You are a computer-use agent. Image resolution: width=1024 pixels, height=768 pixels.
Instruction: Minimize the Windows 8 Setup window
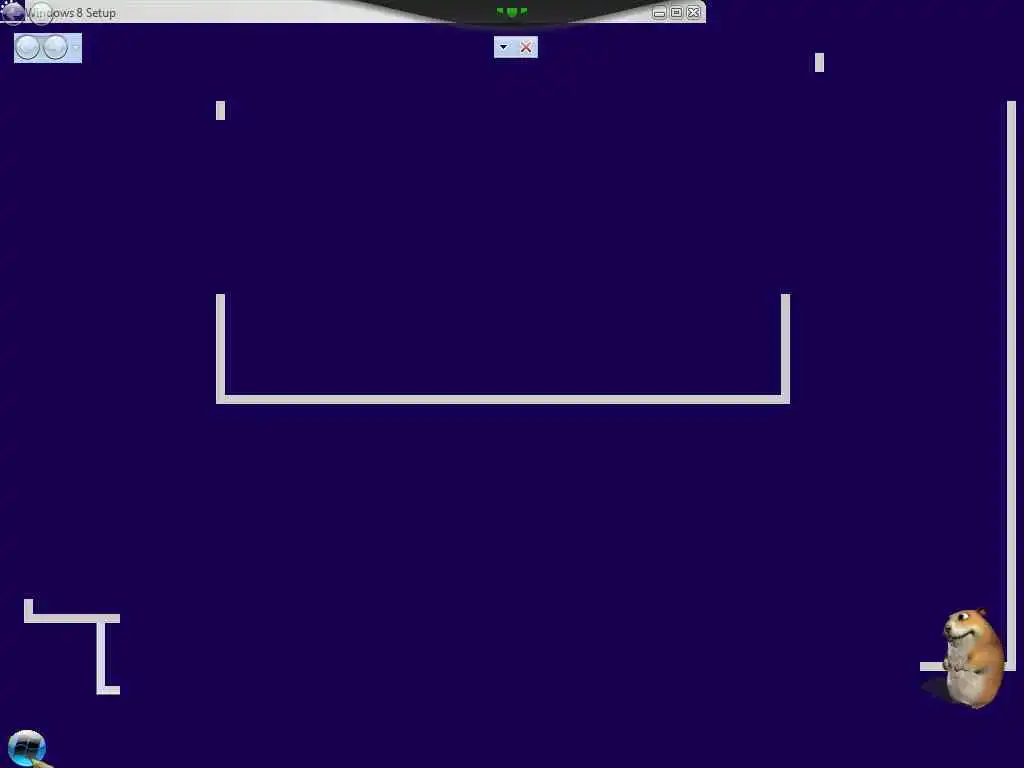click(x=659, y=13)
